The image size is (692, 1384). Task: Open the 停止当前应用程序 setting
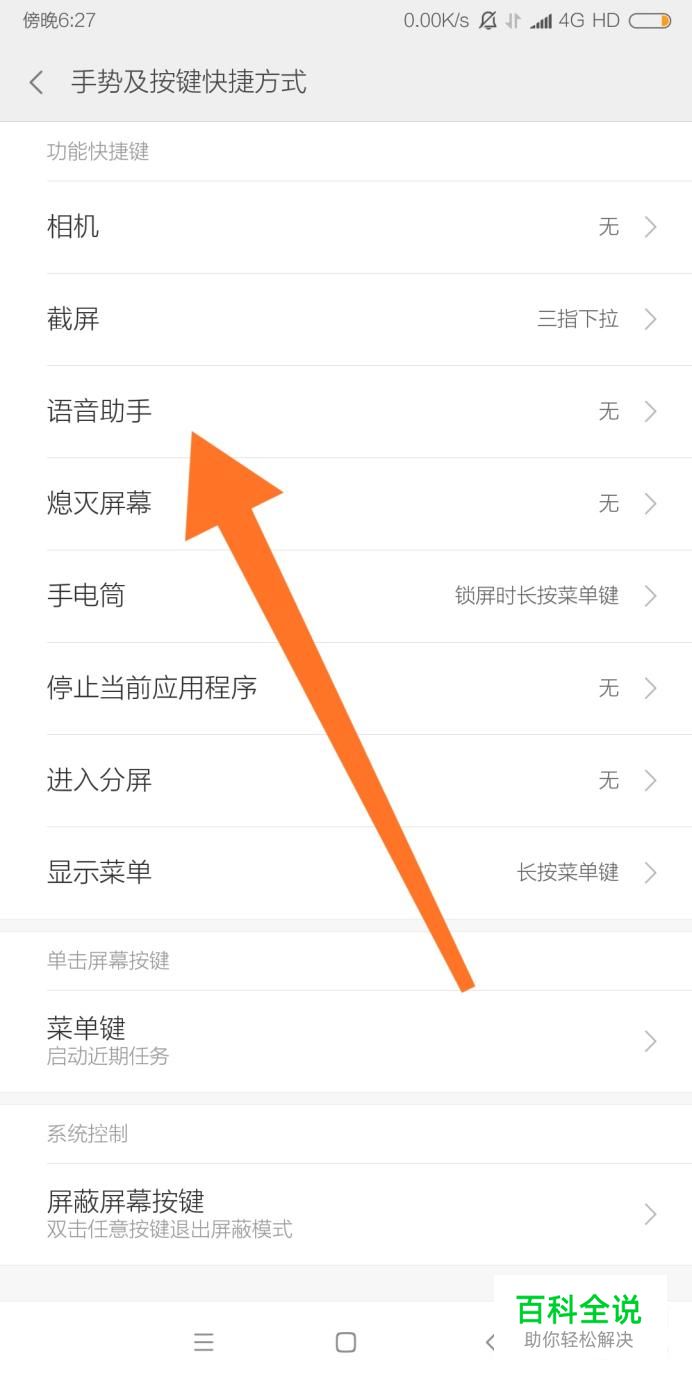346,688
